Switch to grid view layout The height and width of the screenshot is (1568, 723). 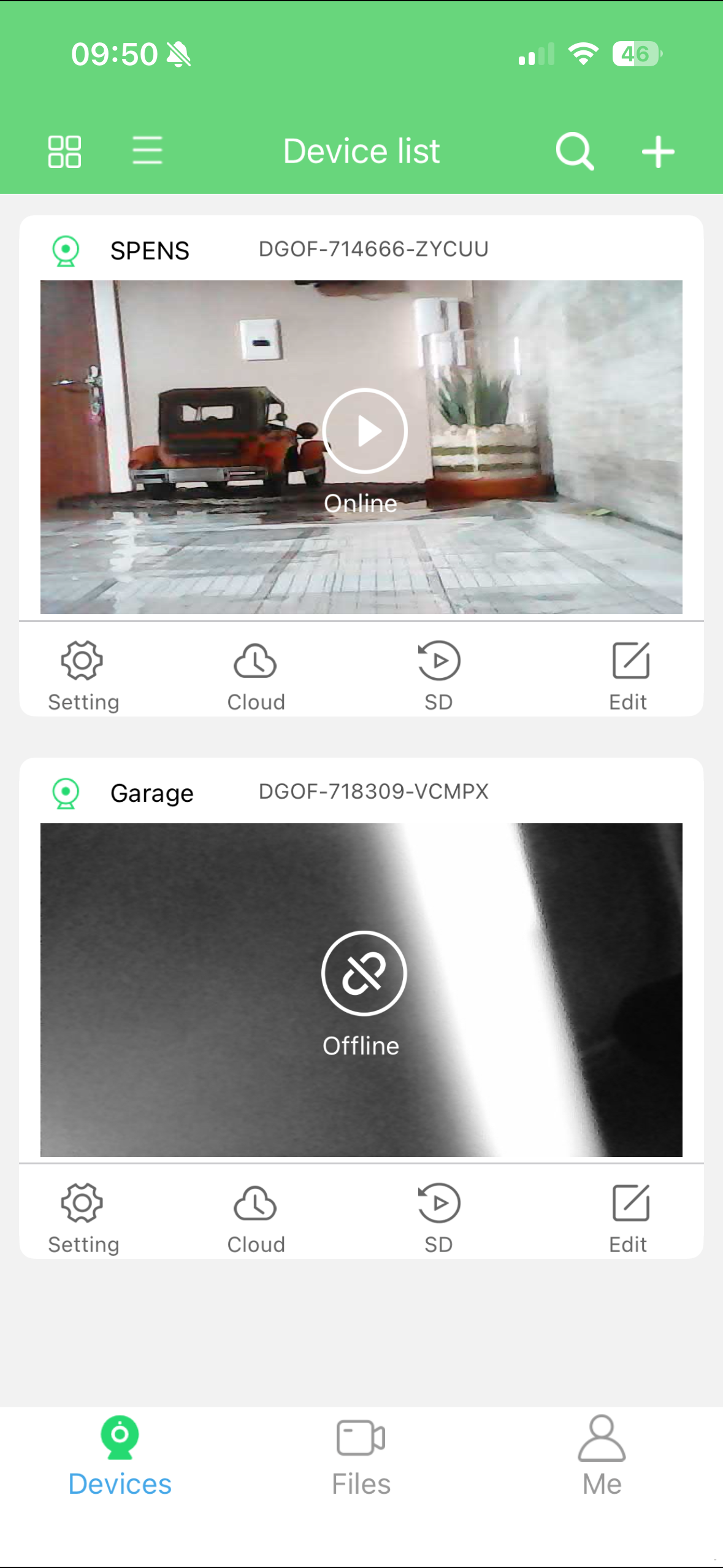[x=64, y=152]
